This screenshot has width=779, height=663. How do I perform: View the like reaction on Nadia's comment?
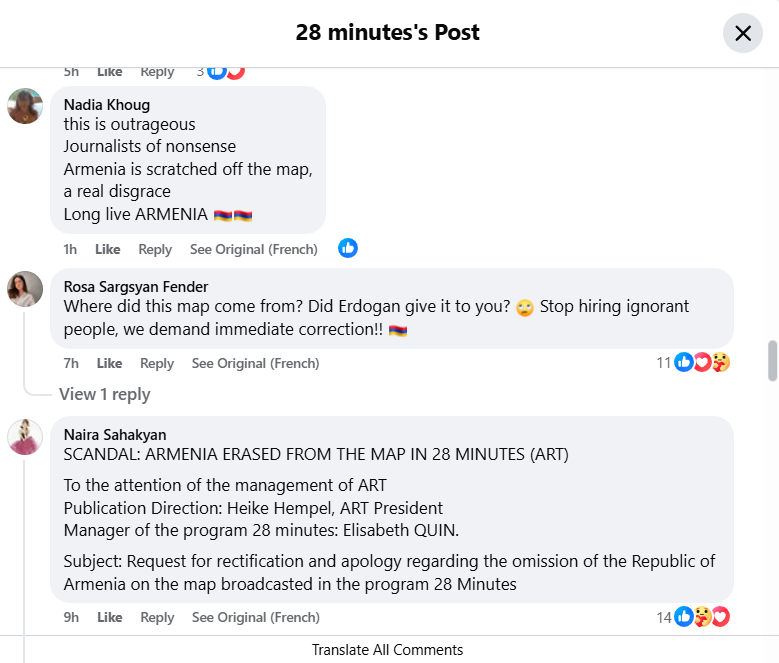(x=348, y=248)
